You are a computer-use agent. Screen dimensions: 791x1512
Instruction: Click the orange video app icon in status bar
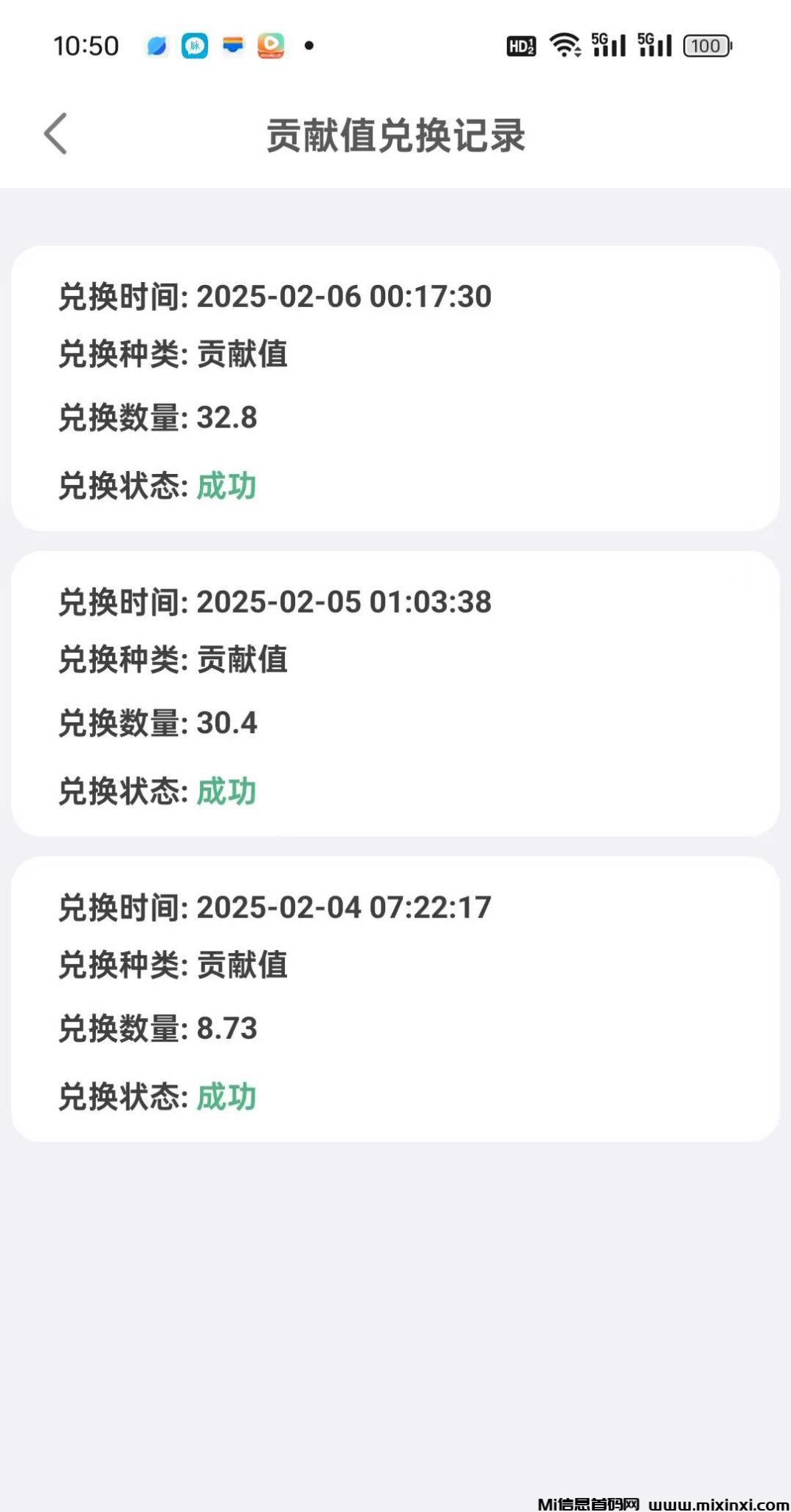272,46
